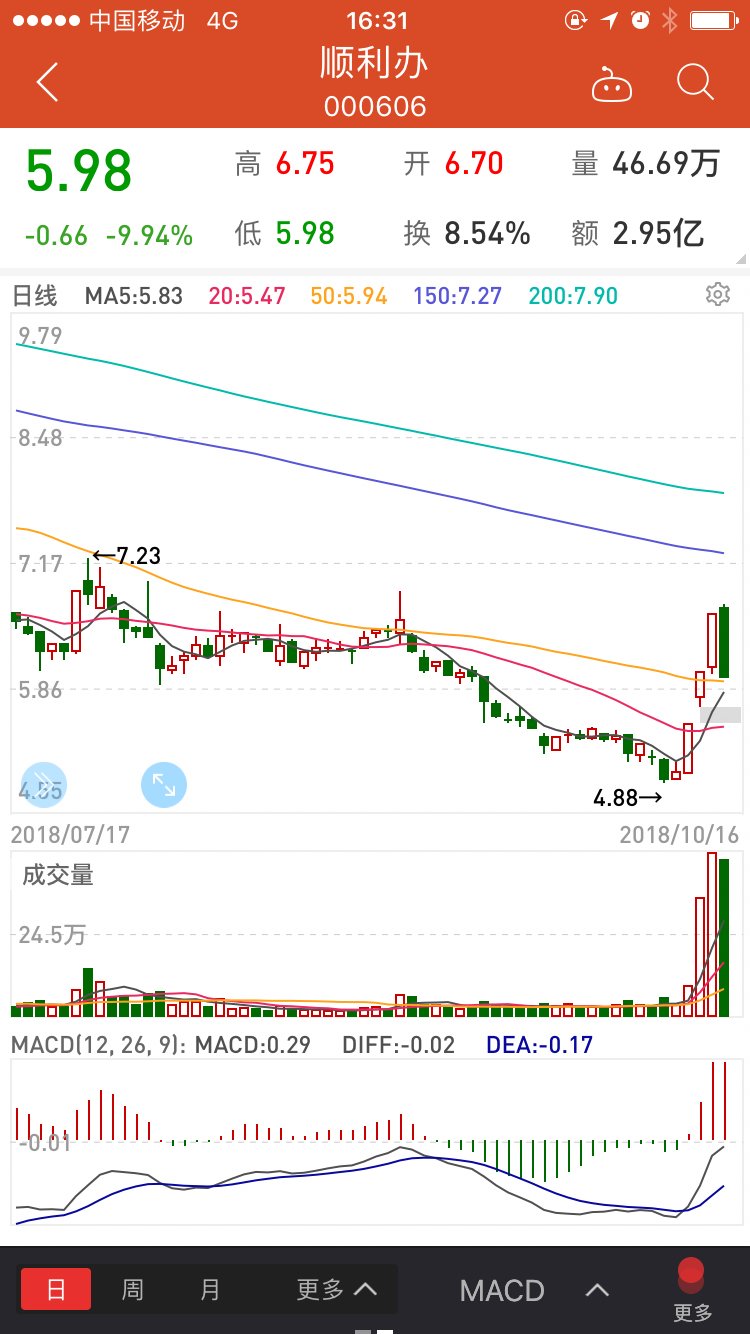750x1334 pixels.
Task: Open the MACD indicator selector
Action: pyautogui.click(x=534, y=1290)
